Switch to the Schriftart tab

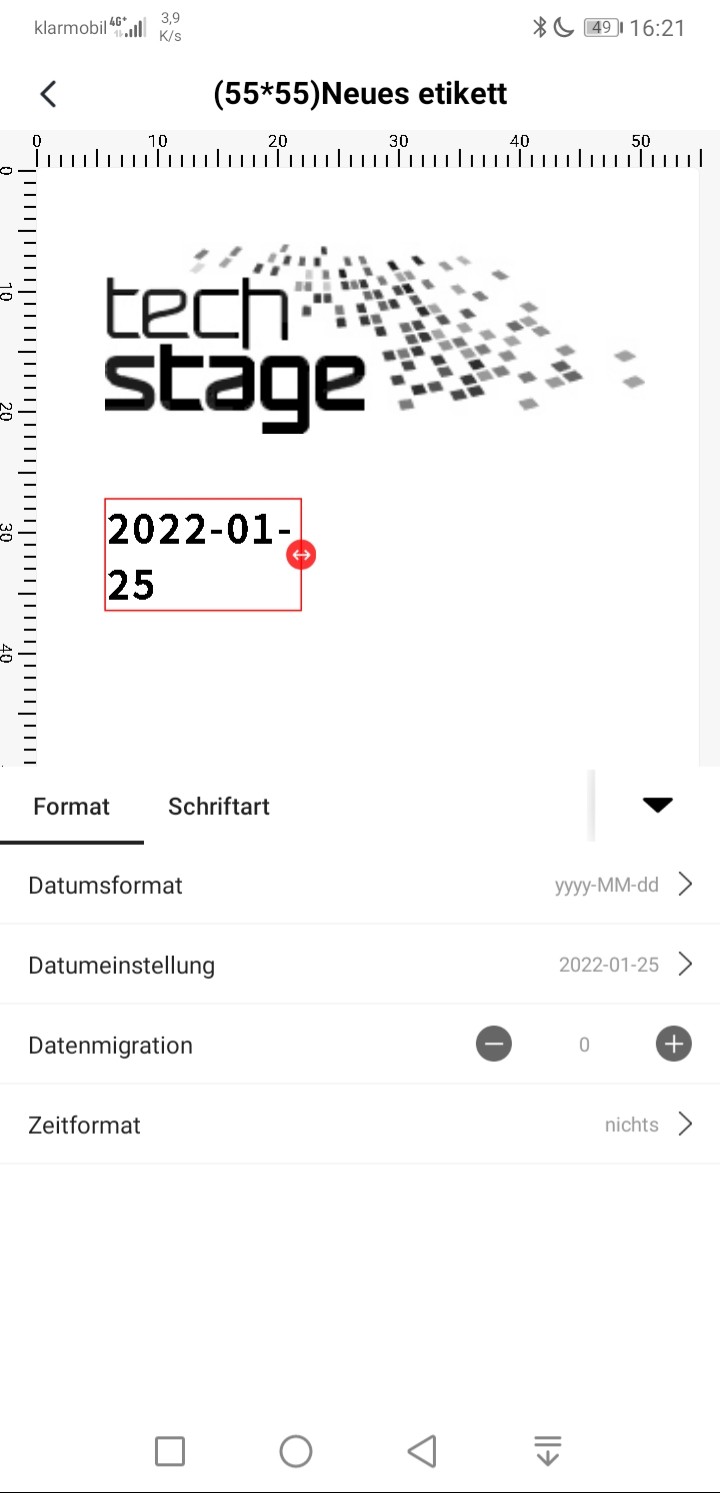[x=218, y=807]
